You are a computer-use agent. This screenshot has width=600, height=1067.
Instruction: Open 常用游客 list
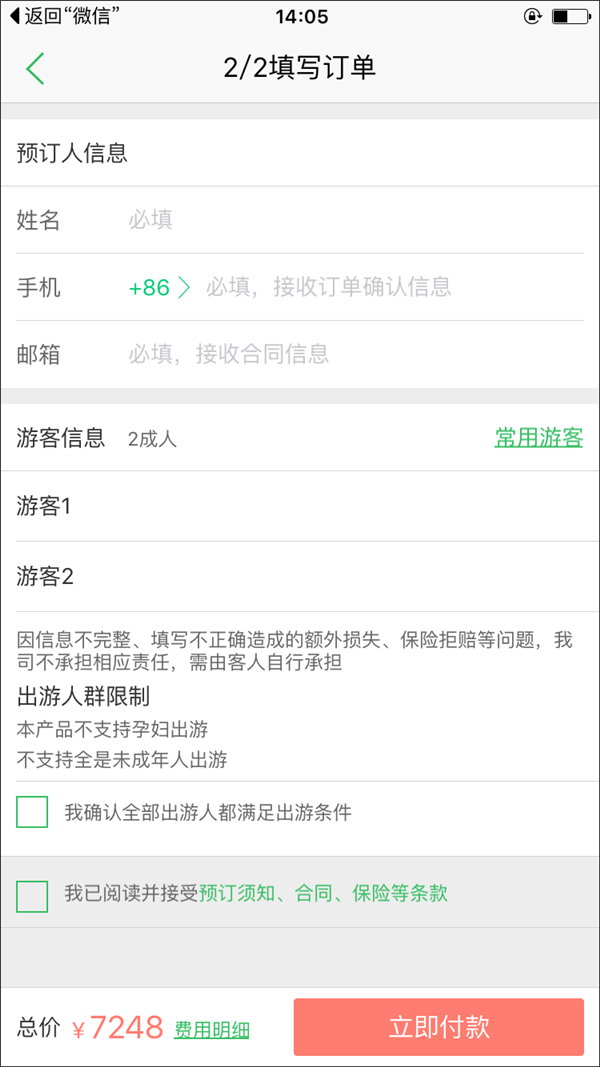click(538, 438)
